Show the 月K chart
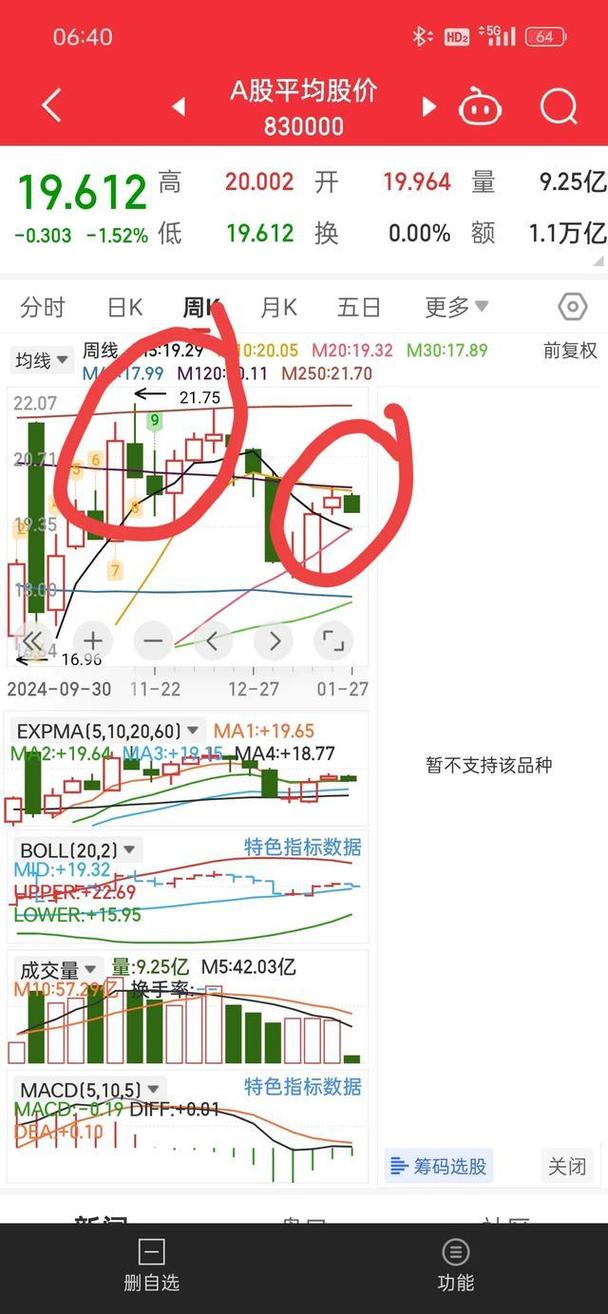 pos(279,307)
